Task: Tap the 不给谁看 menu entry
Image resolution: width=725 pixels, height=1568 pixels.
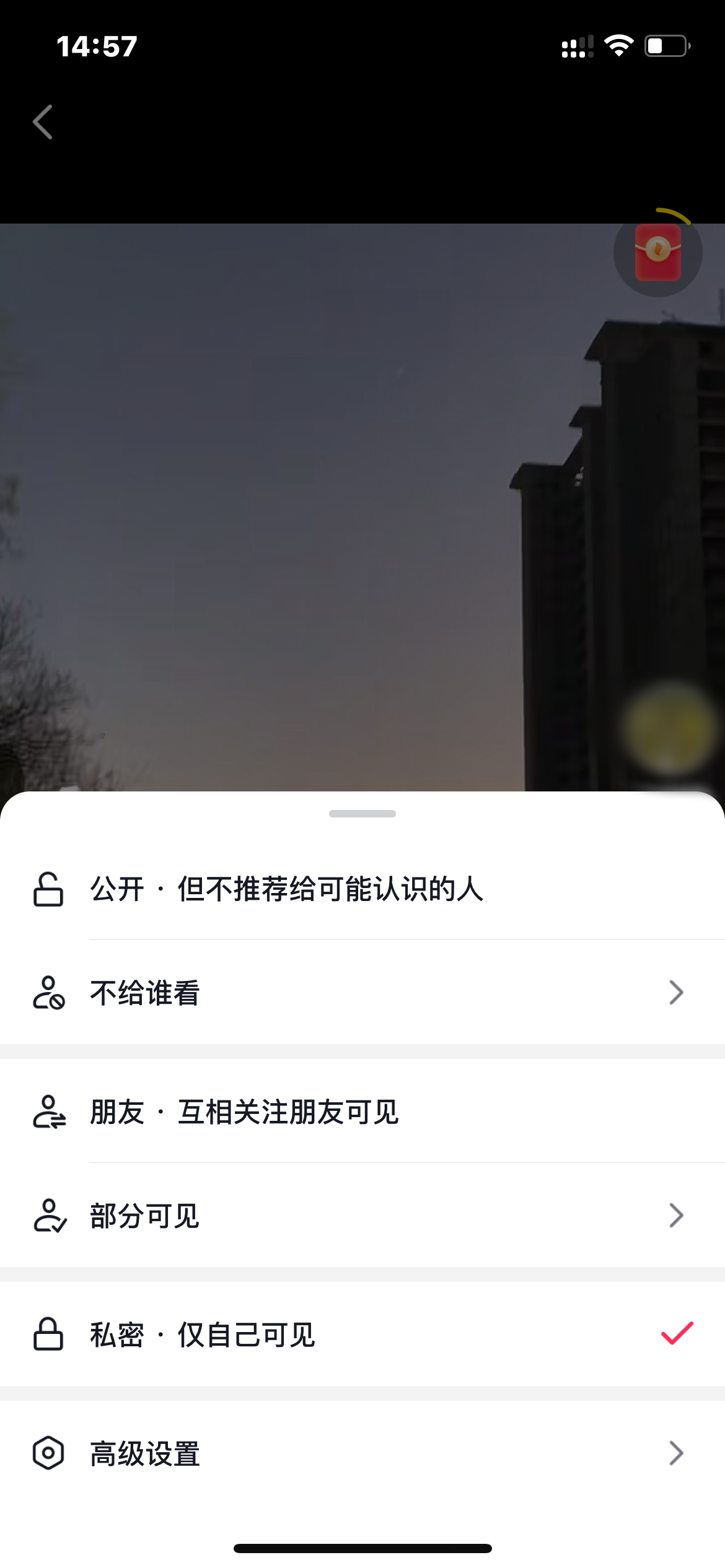Action: tap(144, 992)
